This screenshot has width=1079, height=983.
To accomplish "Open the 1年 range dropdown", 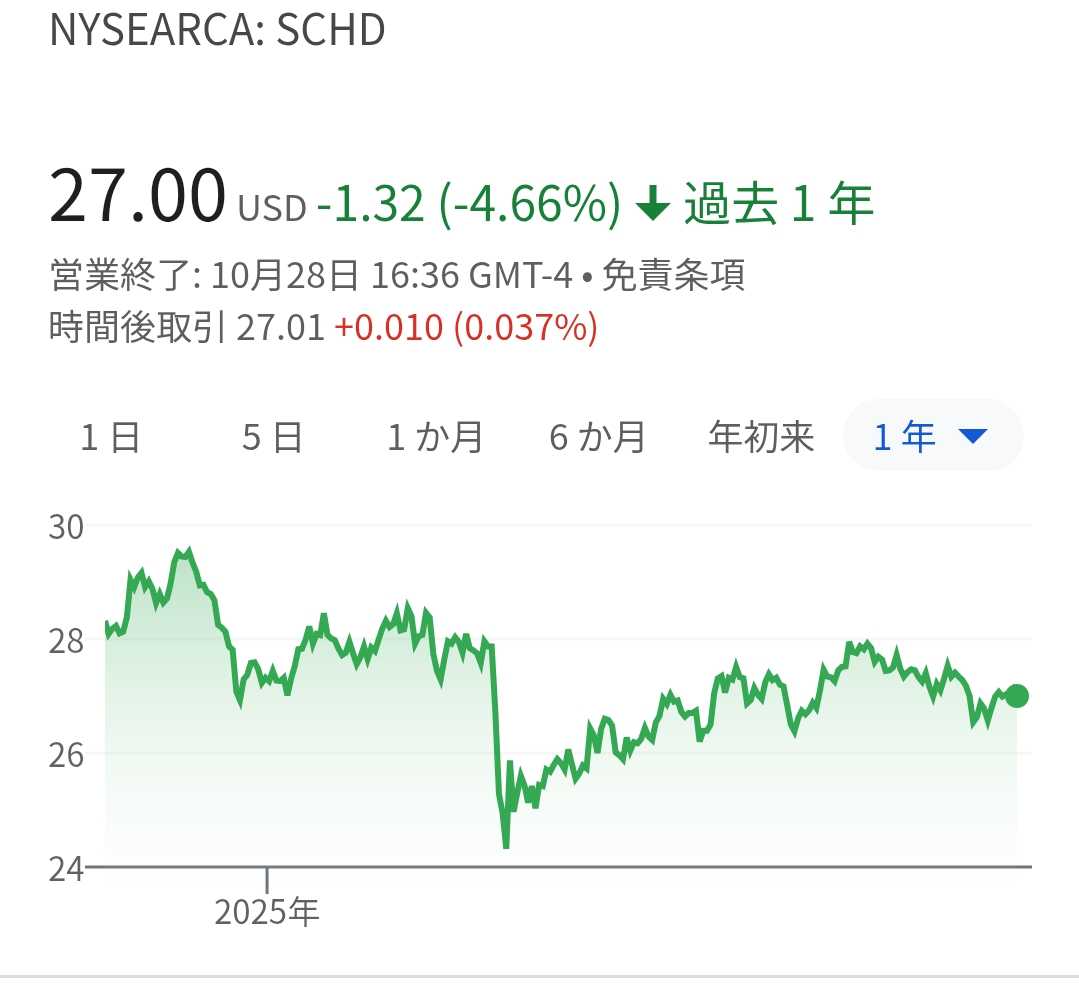I will click(x=932, y=436).
